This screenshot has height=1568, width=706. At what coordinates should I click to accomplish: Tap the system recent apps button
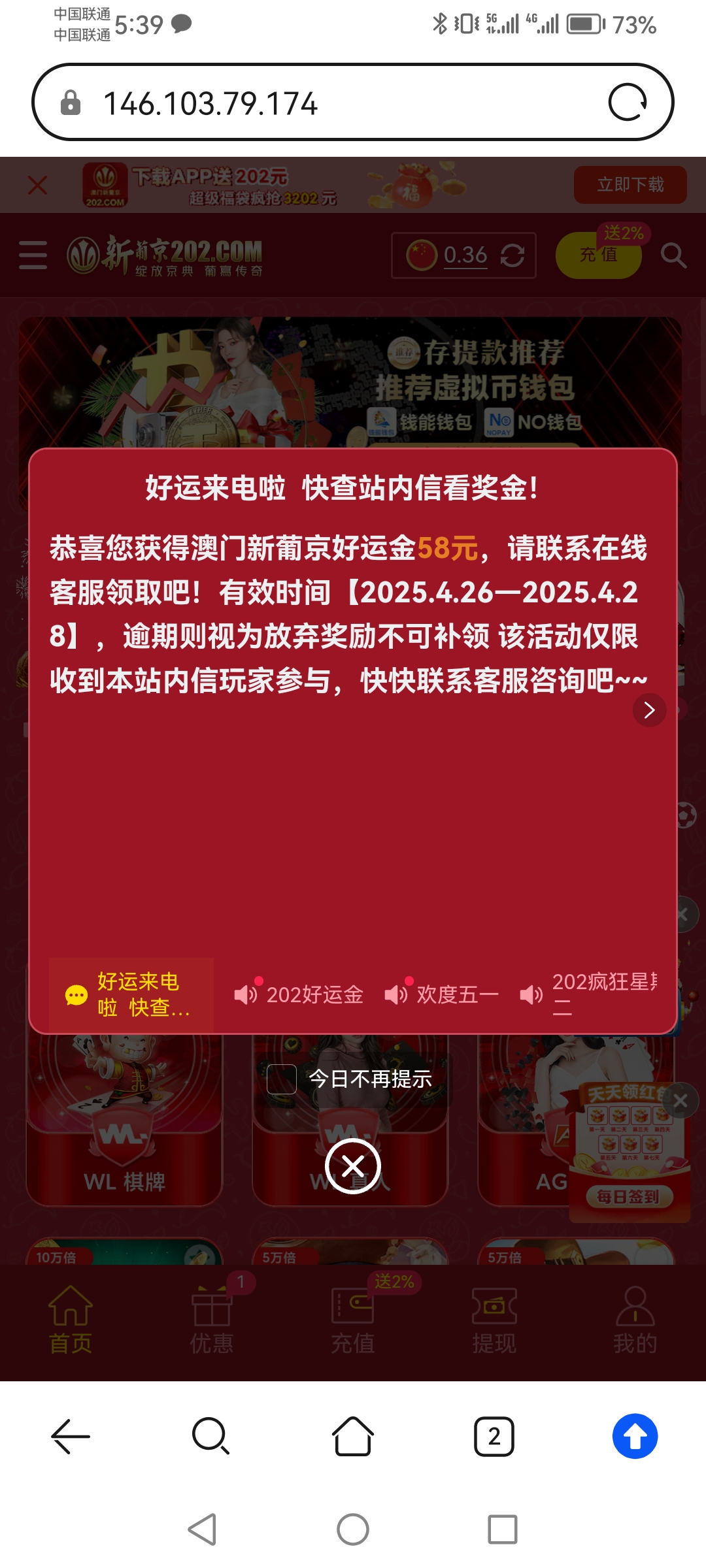[x=502, y=1529]
